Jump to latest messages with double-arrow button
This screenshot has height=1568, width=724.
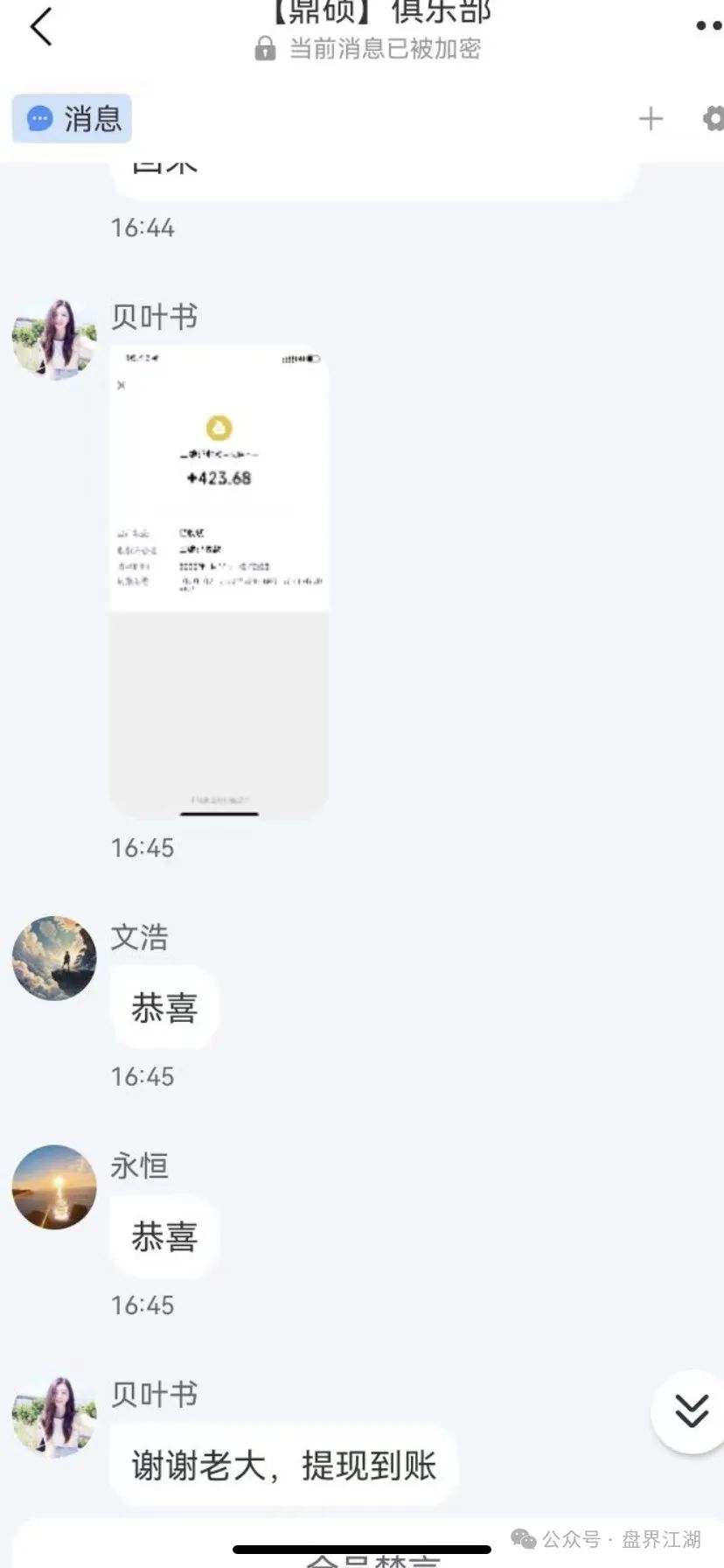tap(692, 1411)
